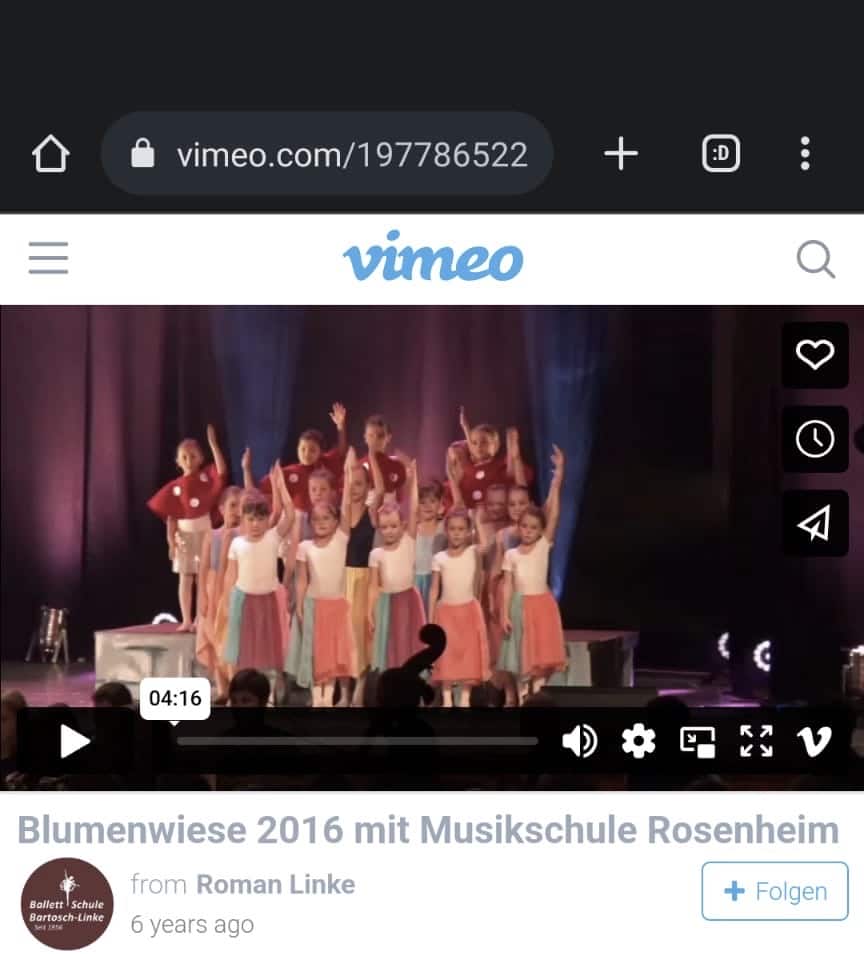Open the Ballett Schule Bartosch-Linke avatar

(x=68, y=902)
